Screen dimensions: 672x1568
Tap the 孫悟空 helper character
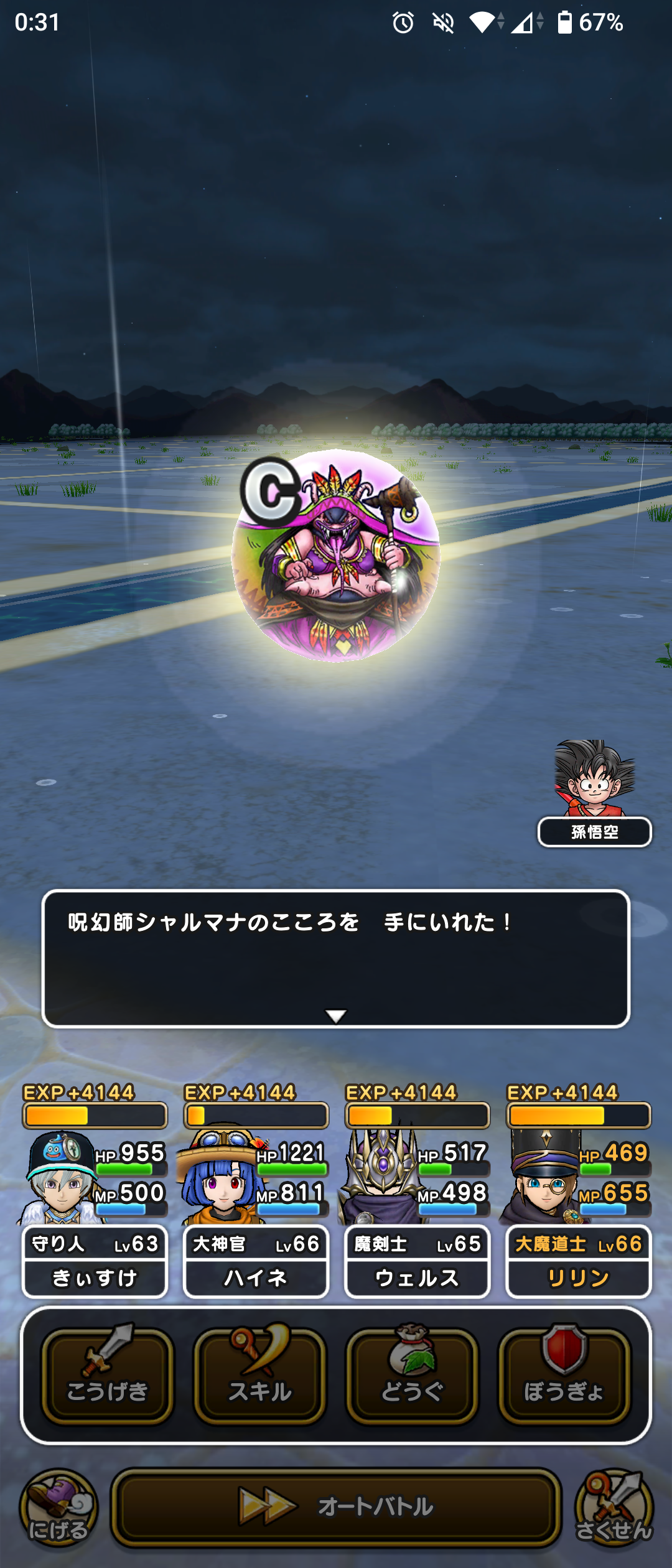point(594,793)
